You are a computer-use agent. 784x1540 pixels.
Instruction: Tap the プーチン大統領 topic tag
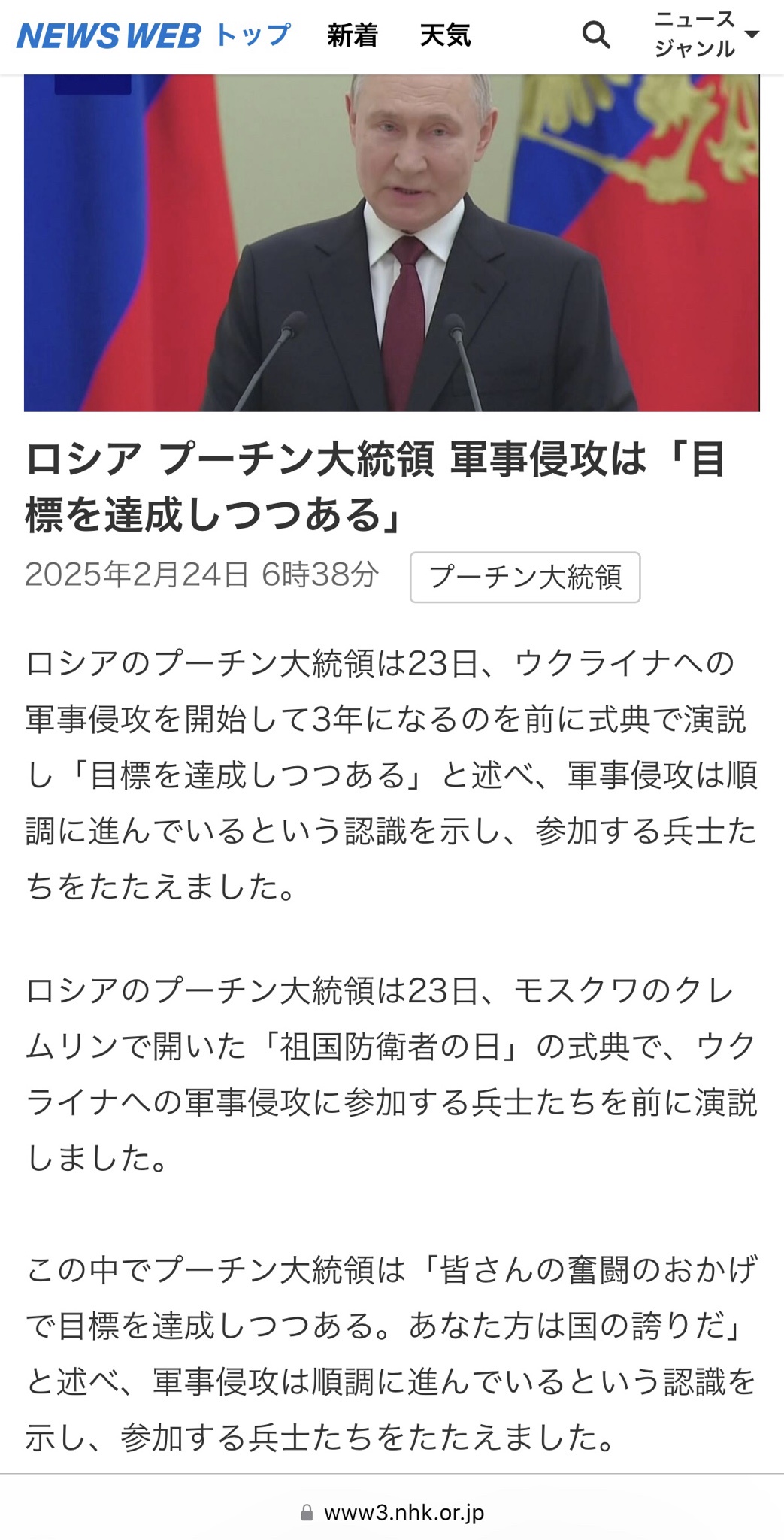pos(525,577)
